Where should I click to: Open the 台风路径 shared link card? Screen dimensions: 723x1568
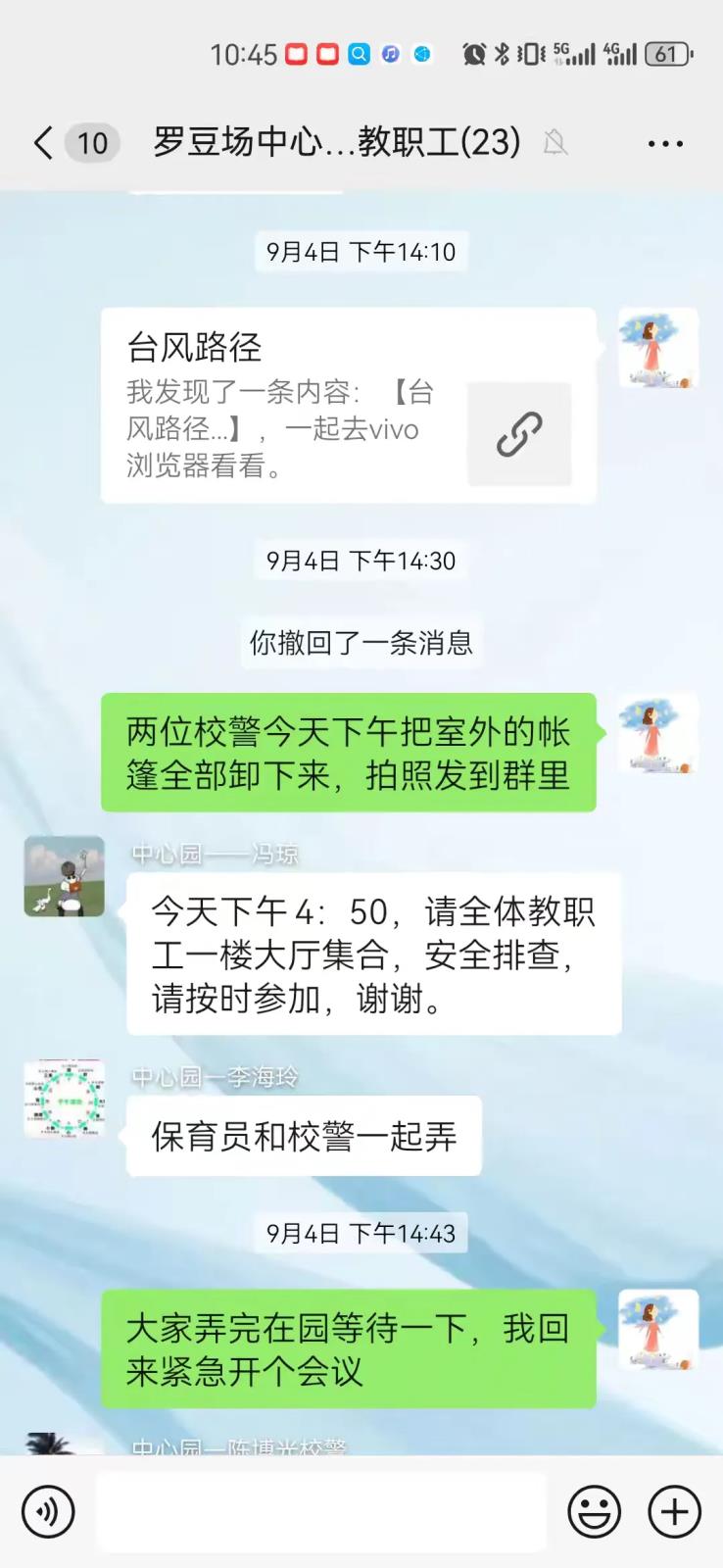coord(348,406)
